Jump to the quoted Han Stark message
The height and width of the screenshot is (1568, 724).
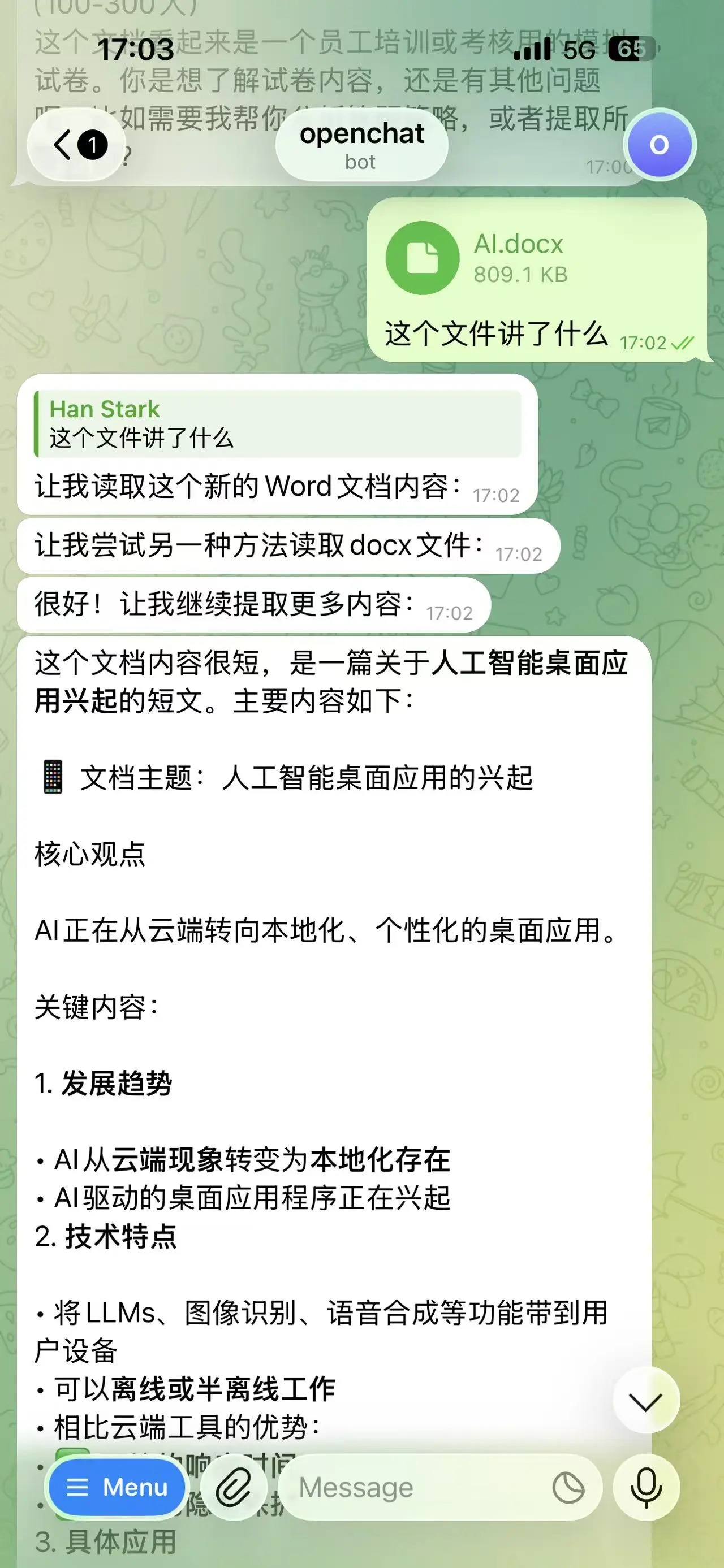coord(277,423)
